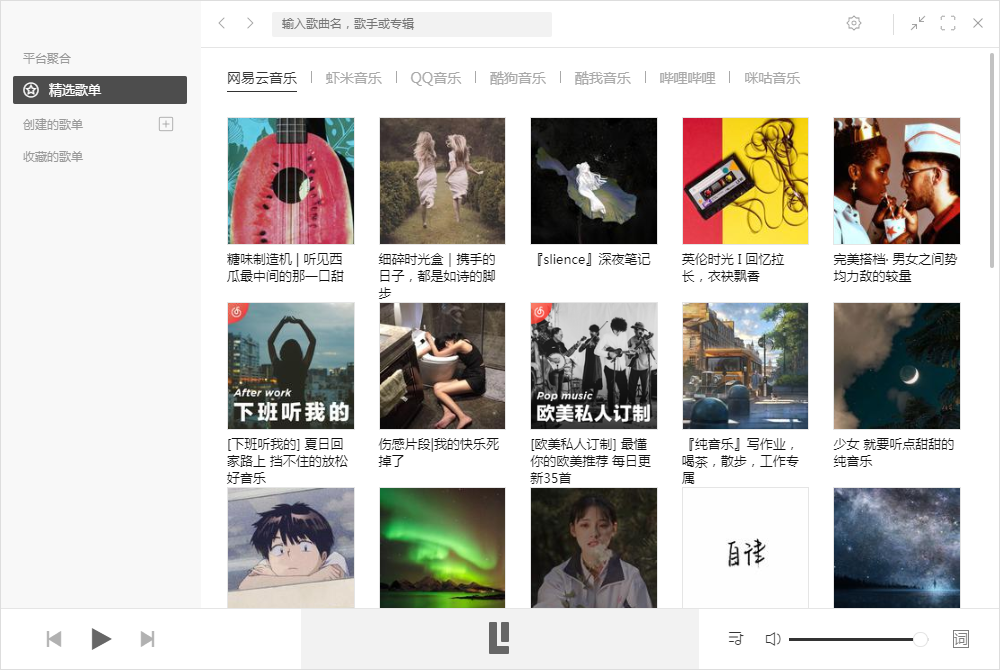Skip to the next track

pyautogui.click(x=148, y=639)
